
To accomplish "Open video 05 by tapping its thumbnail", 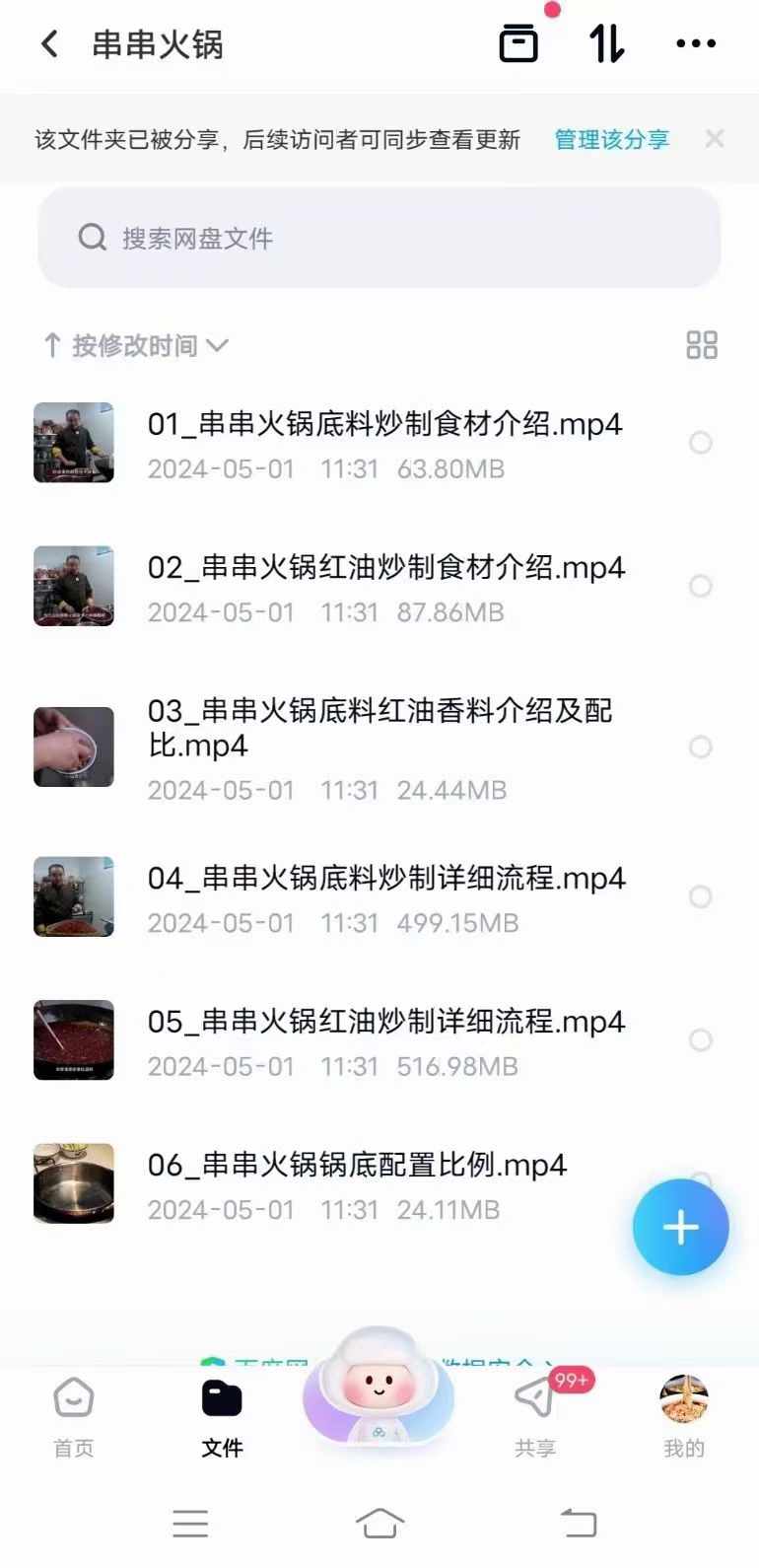I will [x=74, y=1040].
